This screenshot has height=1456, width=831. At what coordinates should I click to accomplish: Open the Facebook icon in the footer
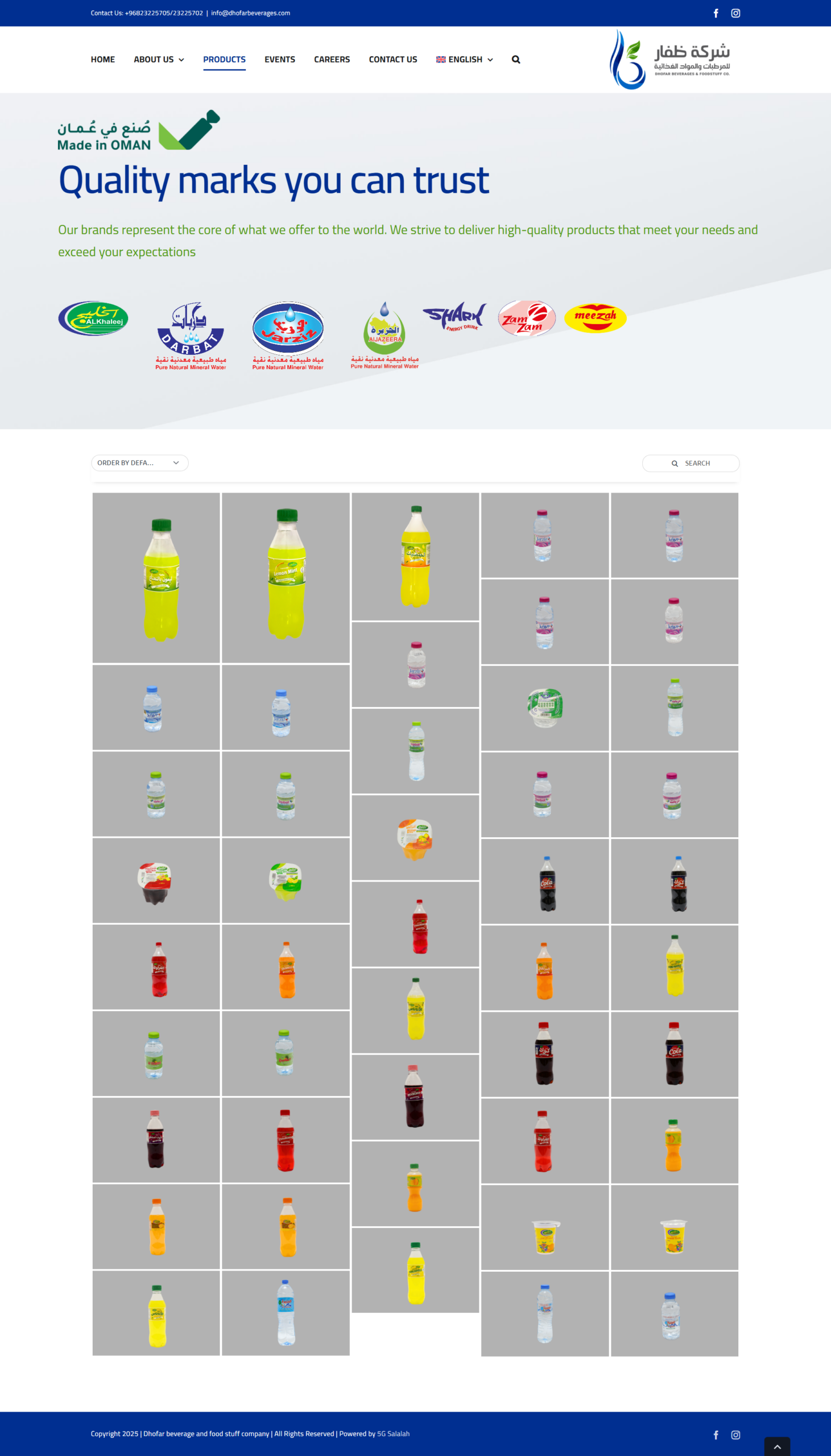coord(716,1435)
